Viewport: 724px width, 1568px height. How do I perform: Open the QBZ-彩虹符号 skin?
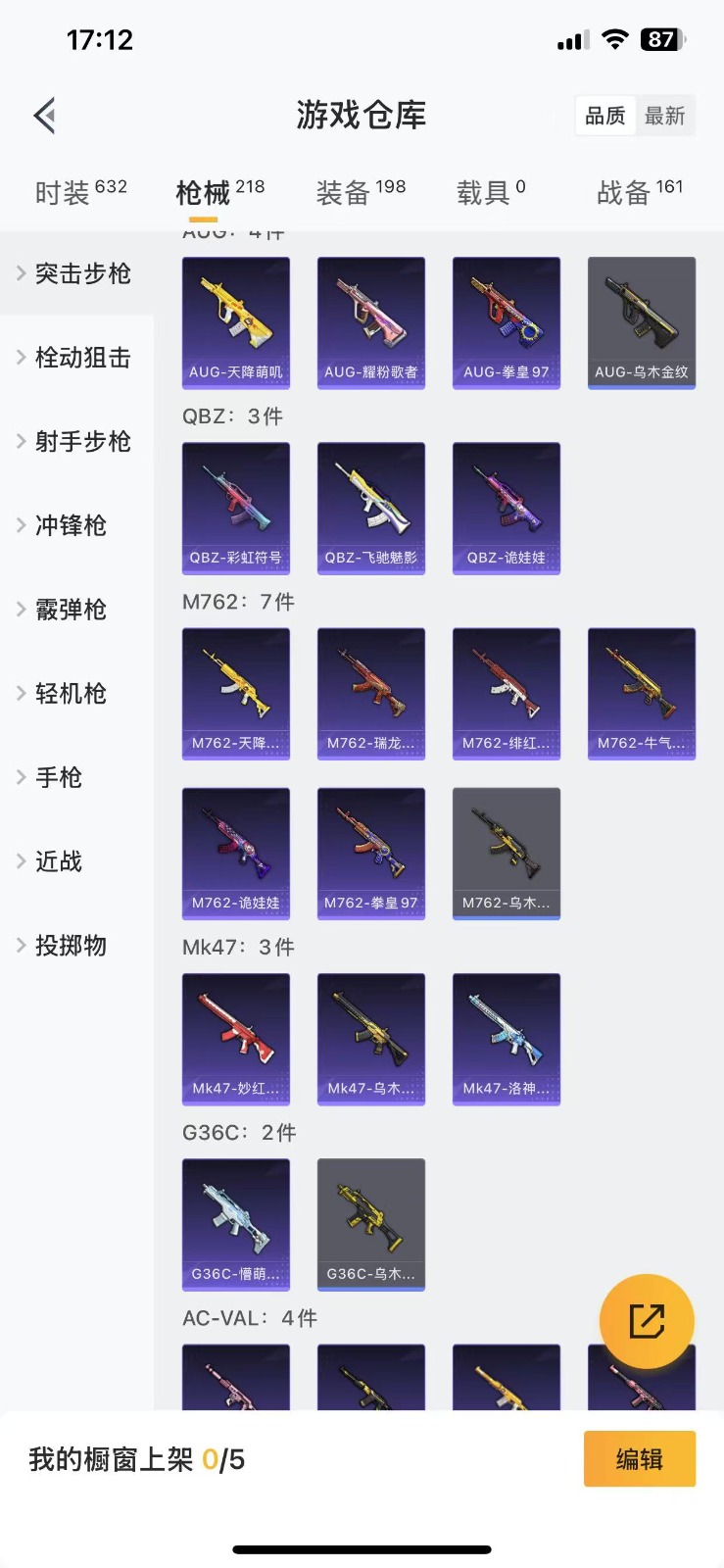pos(236,508)
